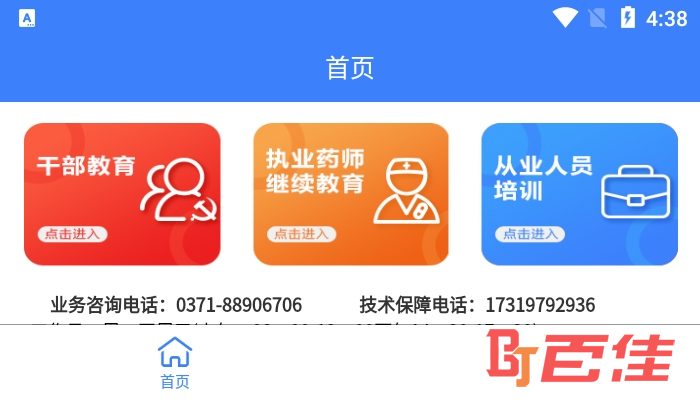Enter the 执业药师继续教育 section
The image size is (700, 400).
pos(350,194)
